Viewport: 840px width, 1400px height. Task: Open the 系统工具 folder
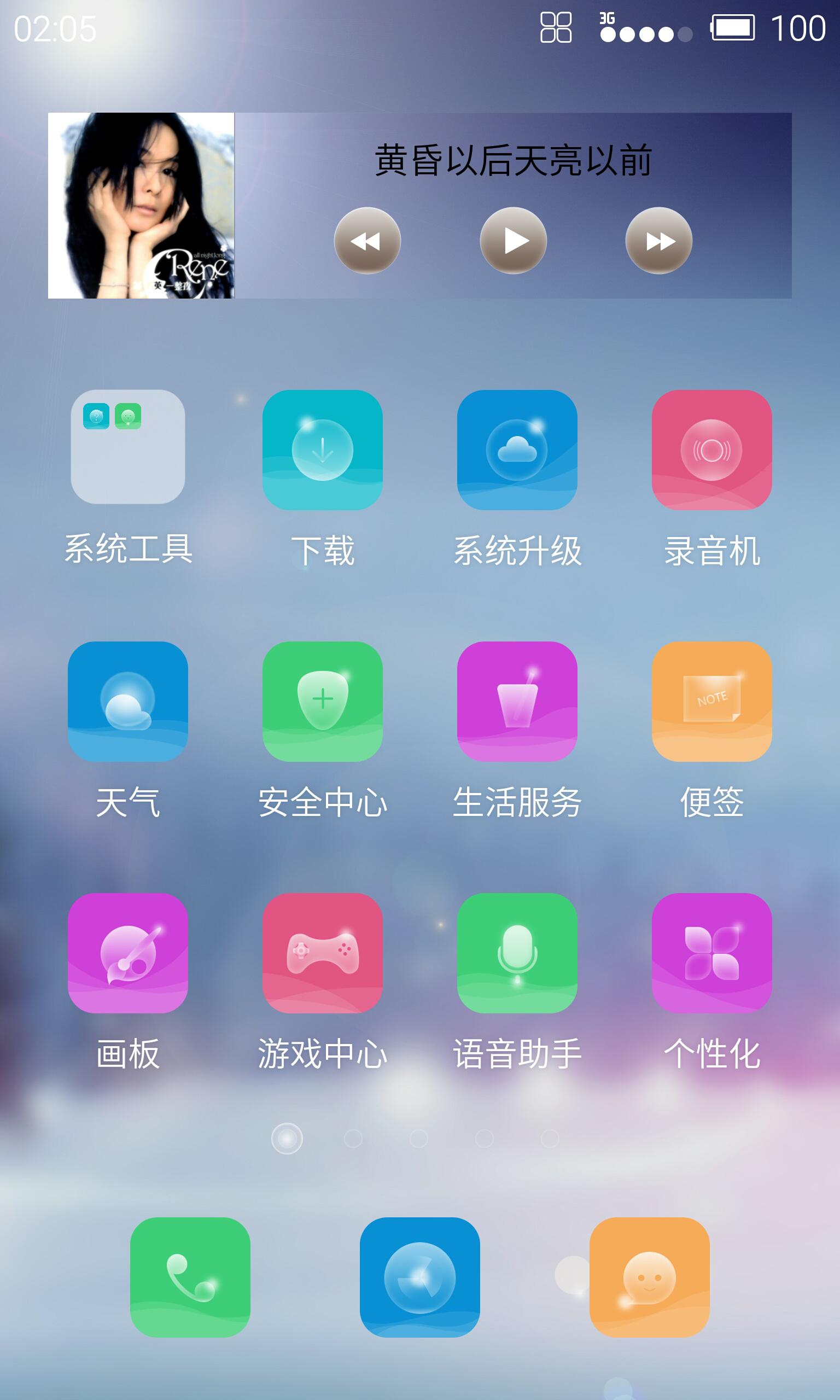(x=128, y=447)
